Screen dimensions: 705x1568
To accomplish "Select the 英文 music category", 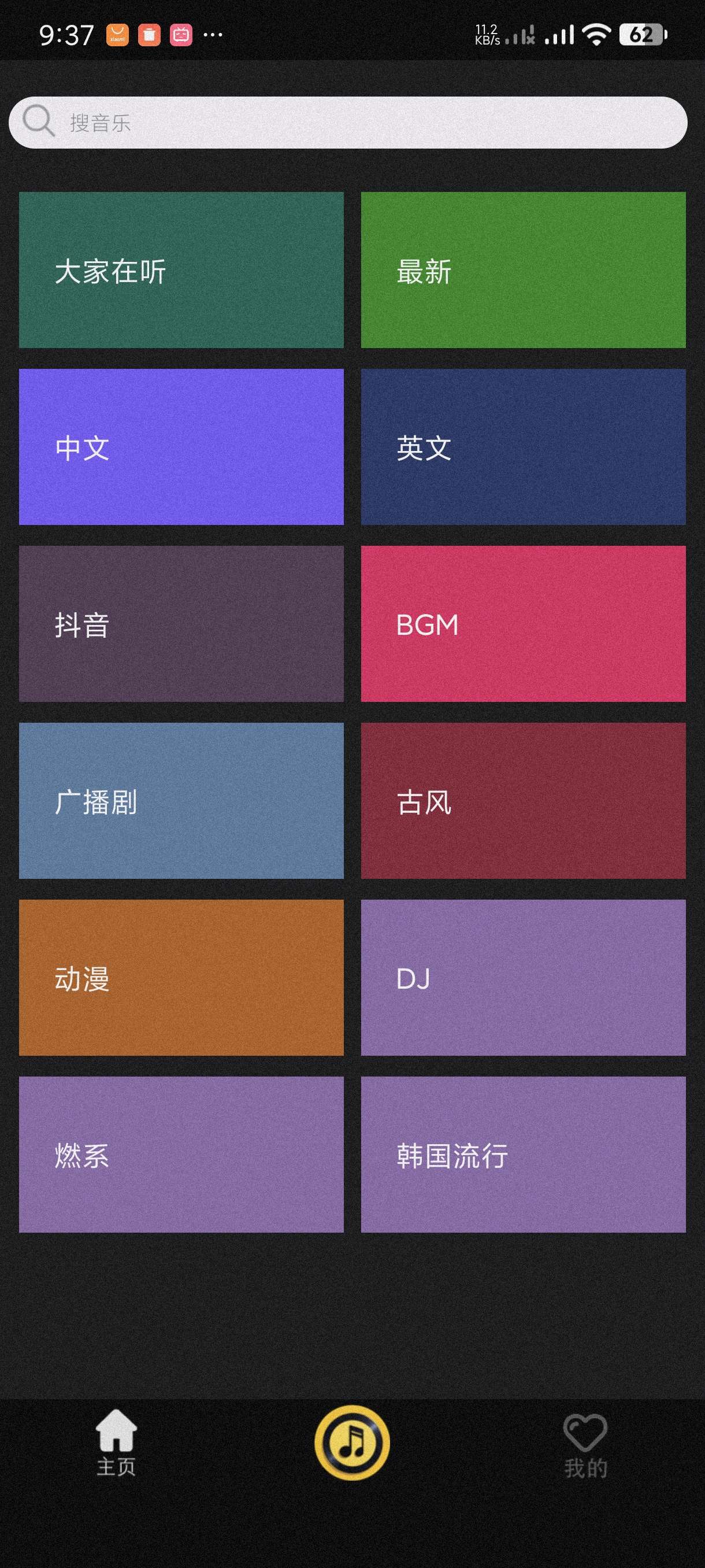I will pos(523,447).
